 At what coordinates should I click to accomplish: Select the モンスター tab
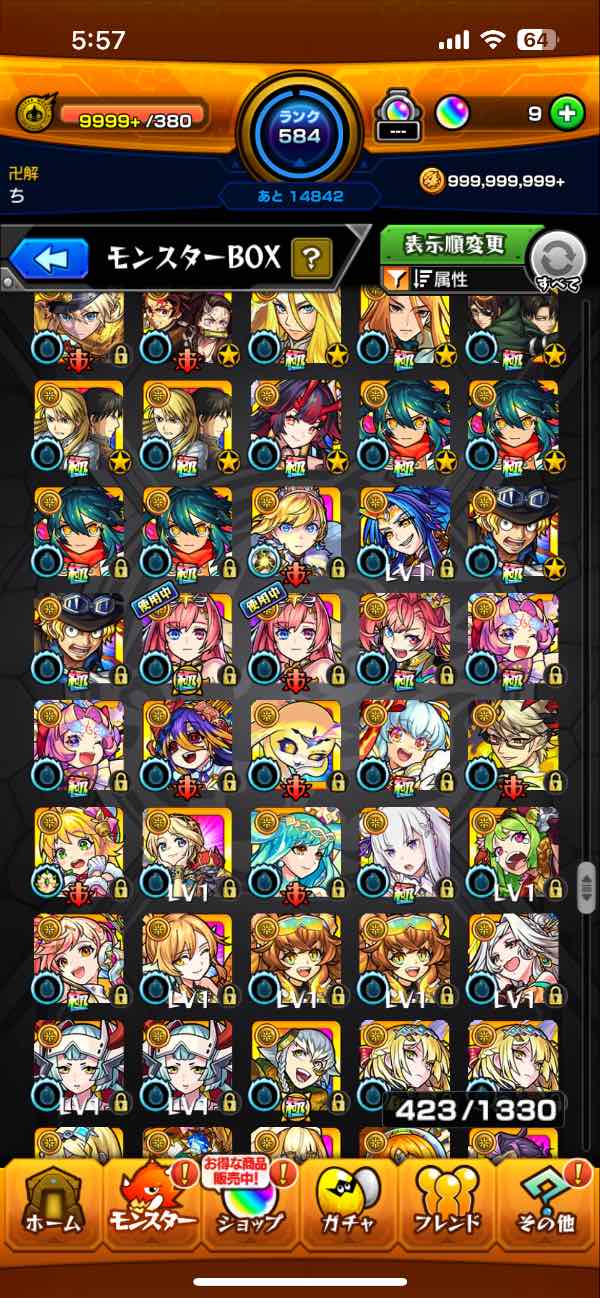click(150, 1211)
